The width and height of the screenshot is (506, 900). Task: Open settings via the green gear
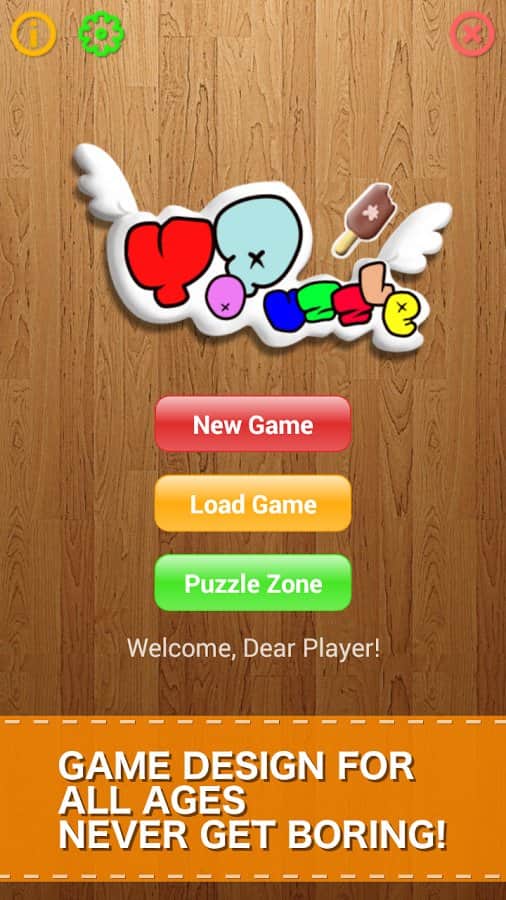[x=101, y=34]
